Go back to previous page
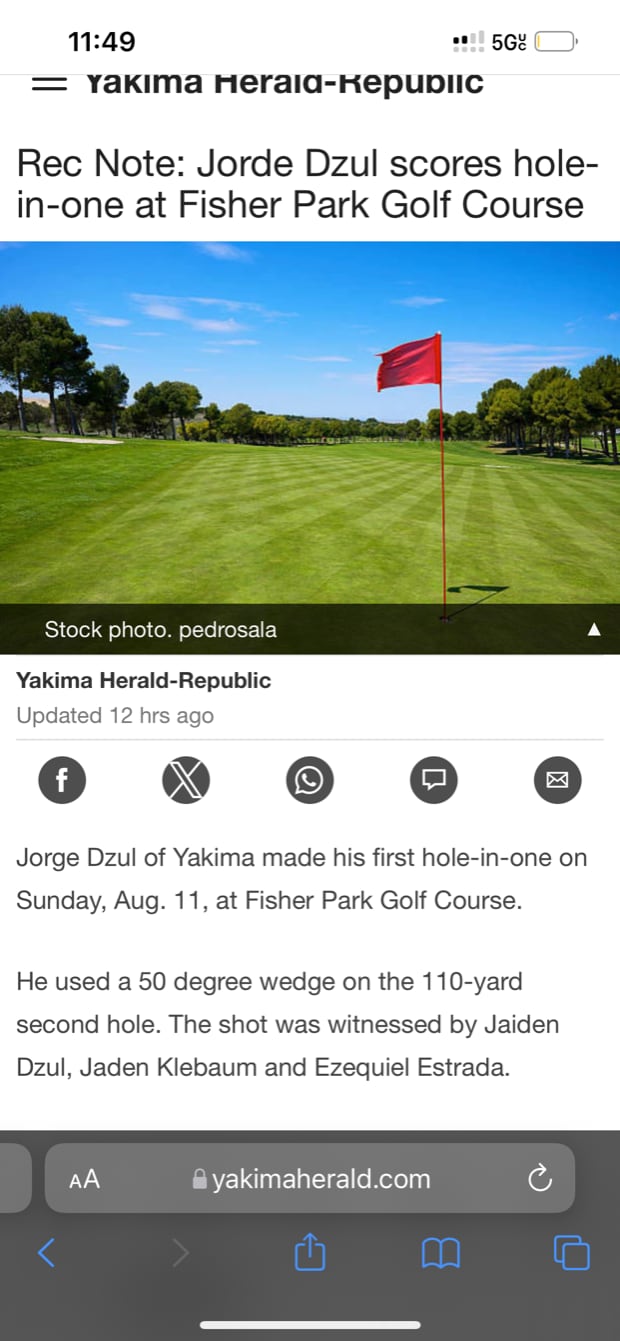 pyautogui.click(x=46, y=1252)
